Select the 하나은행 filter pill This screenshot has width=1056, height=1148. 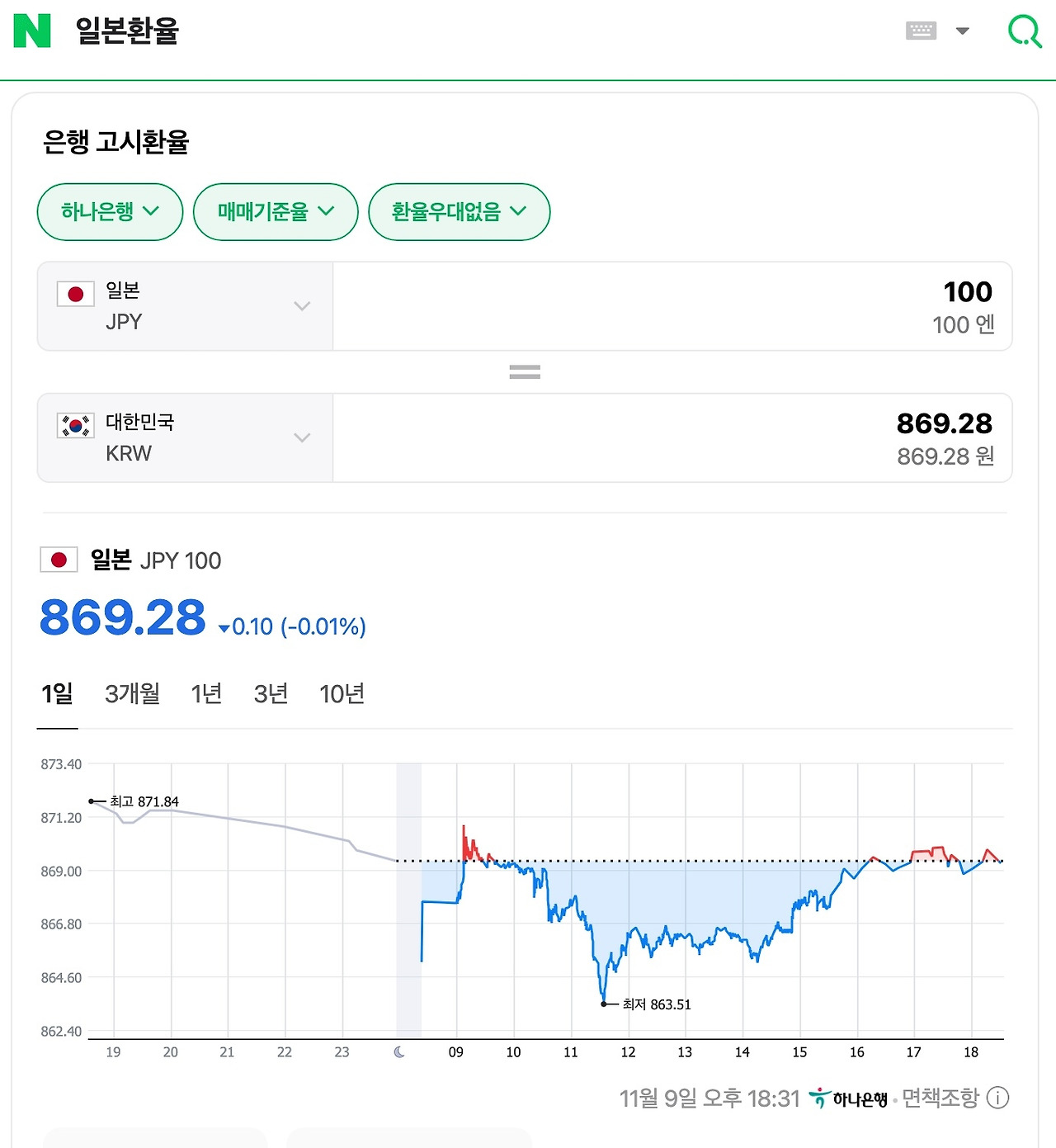coord(109,211)
